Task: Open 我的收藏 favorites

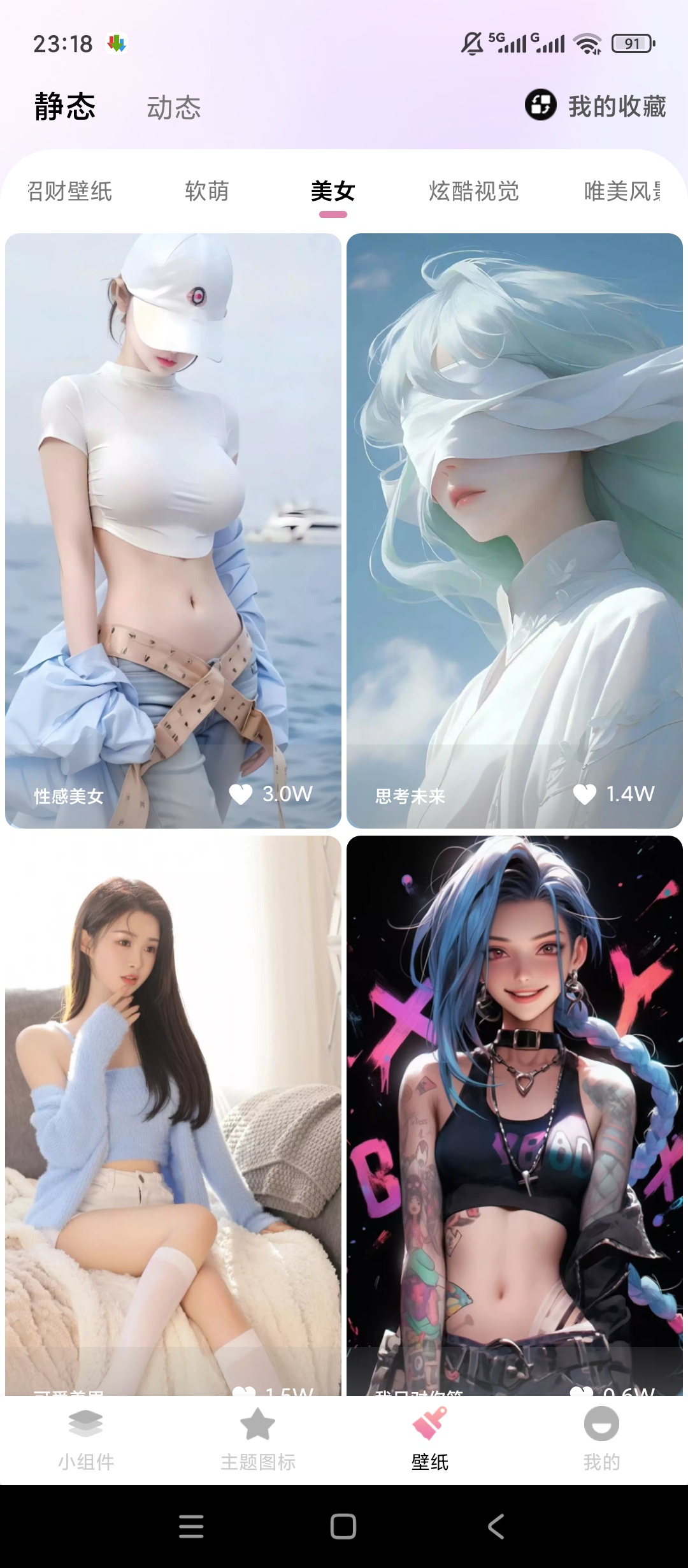Action: [x=596, y=106]
